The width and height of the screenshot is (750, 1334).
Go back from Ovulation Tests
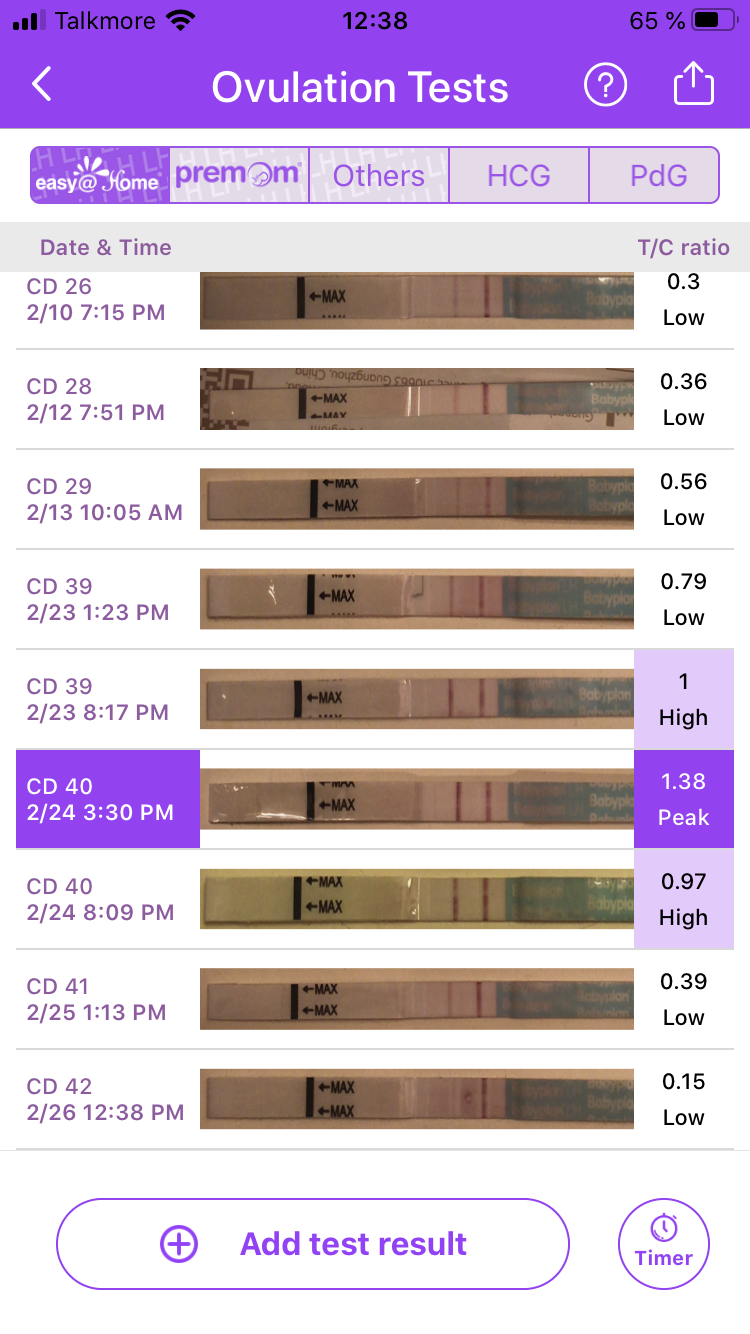tap(41, 86)
